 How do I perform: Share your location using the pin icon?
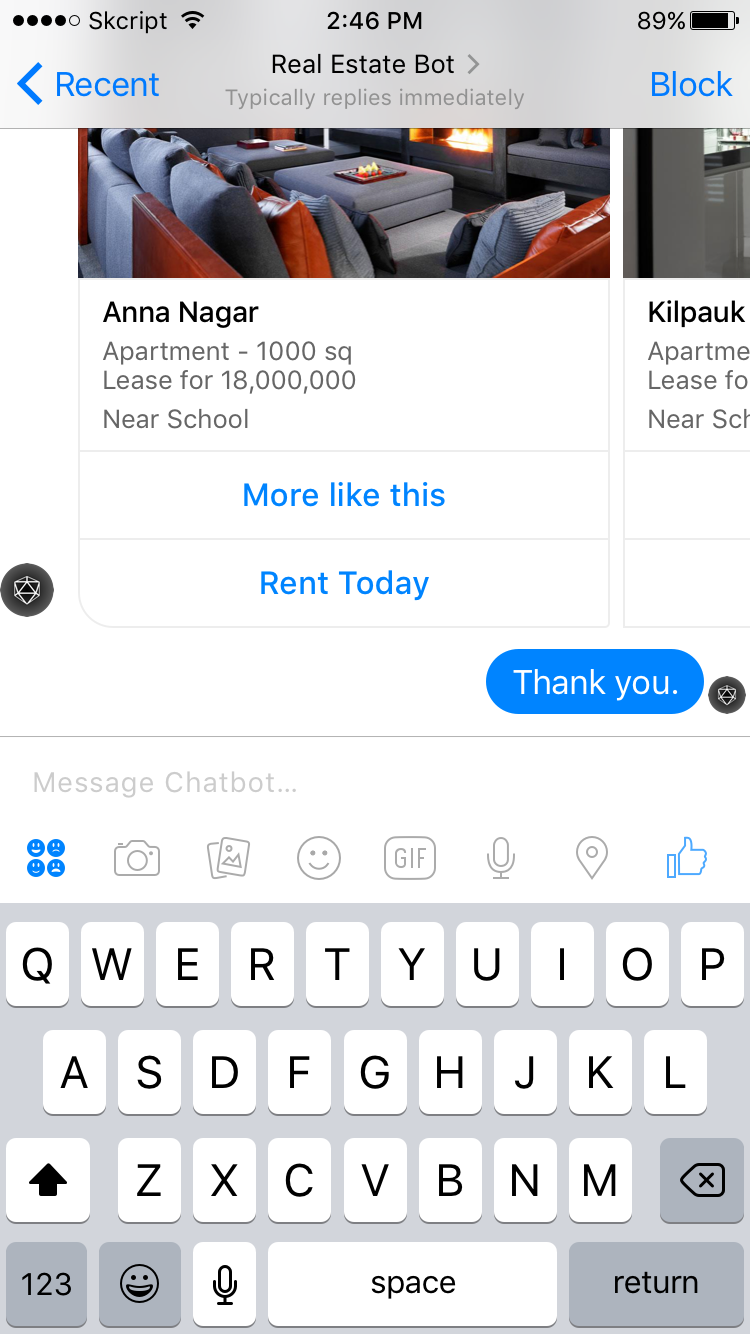[591, 857]
